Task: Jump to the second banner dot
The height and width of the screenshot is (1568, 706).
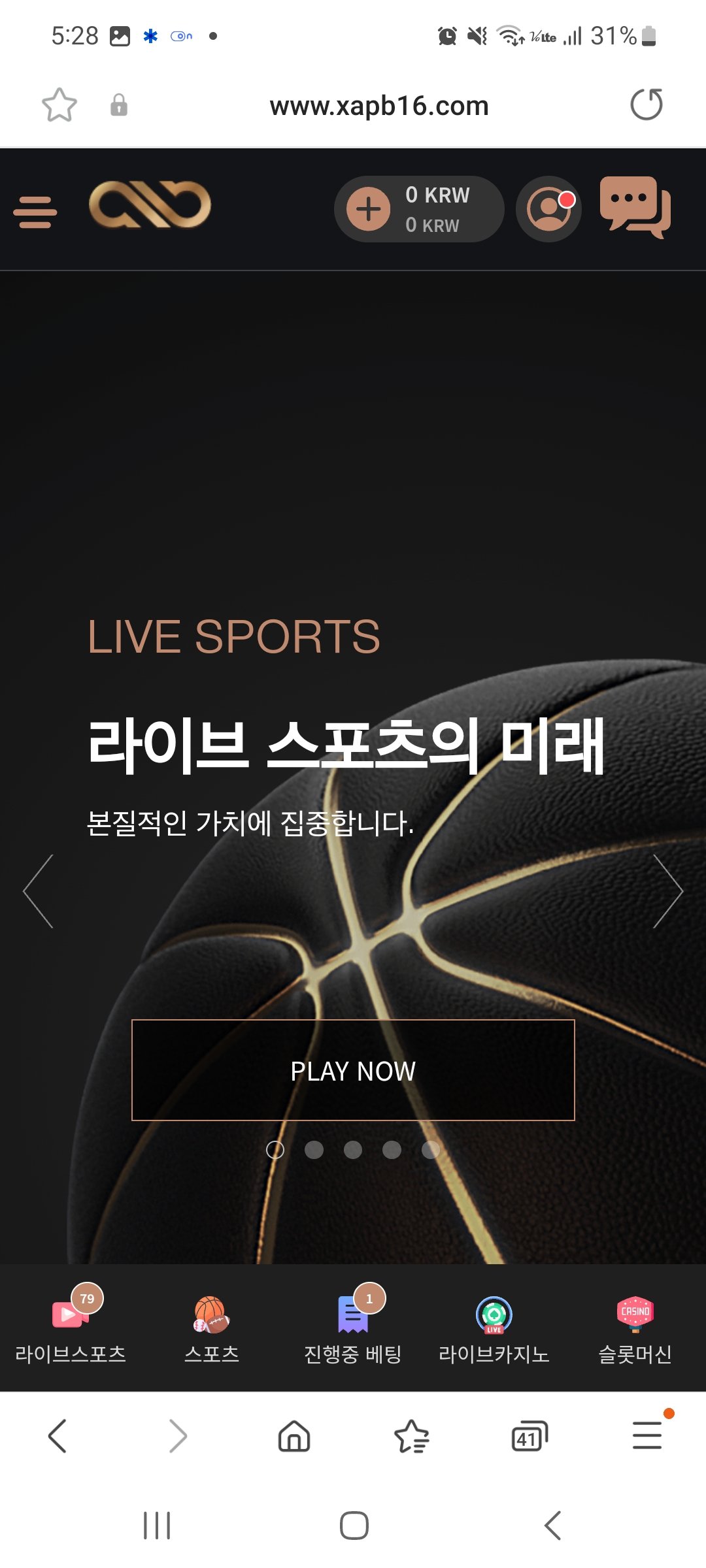Action: pos(314,1150)
